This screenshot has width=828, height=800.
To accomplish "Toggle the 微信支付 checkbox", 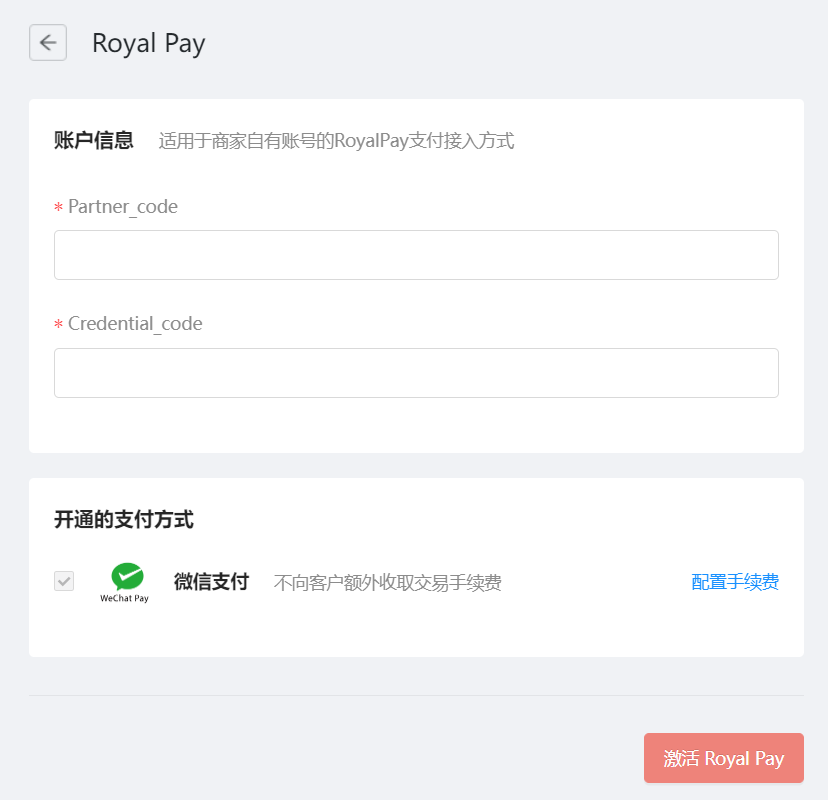I will tap(64, 581).
